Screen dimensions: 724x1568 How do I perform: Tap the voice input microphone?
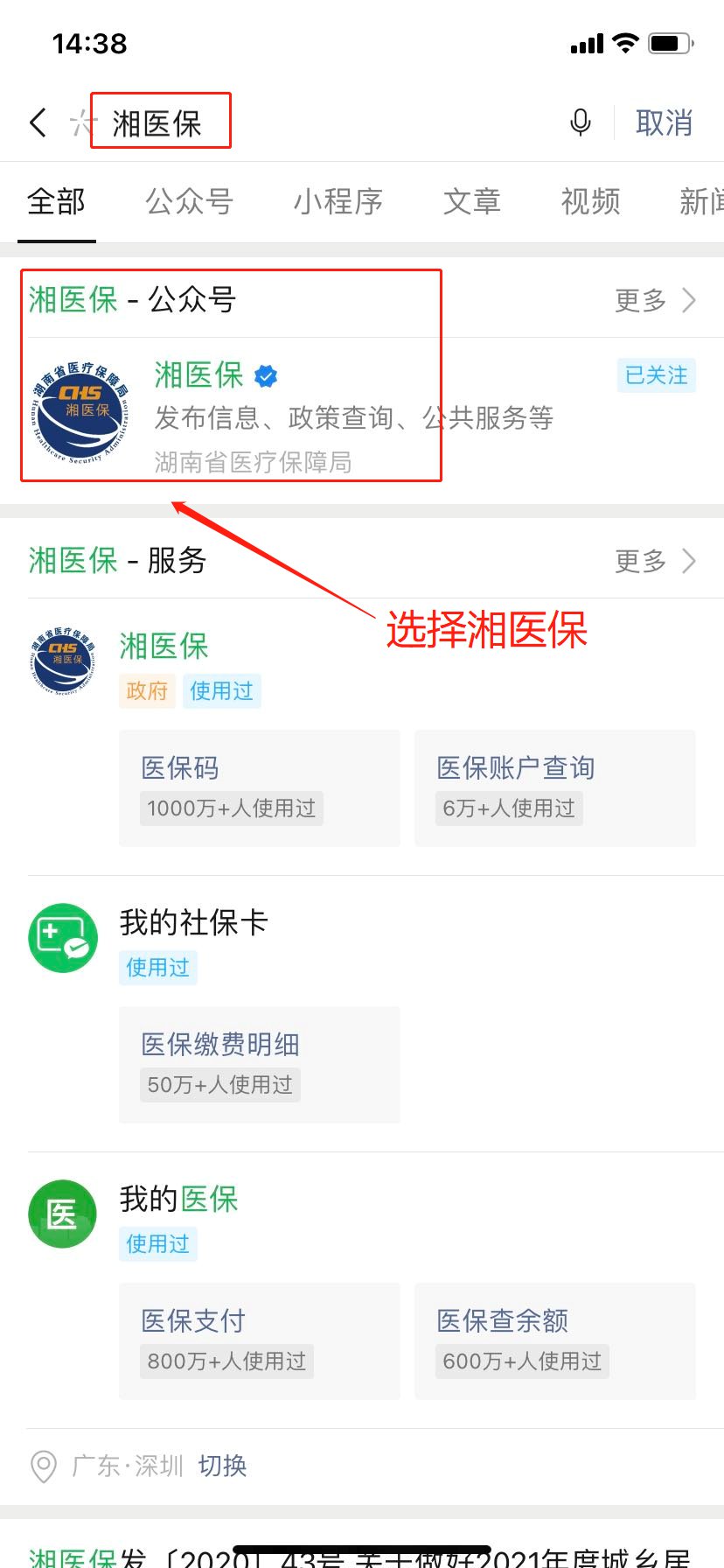coord(580,122)
